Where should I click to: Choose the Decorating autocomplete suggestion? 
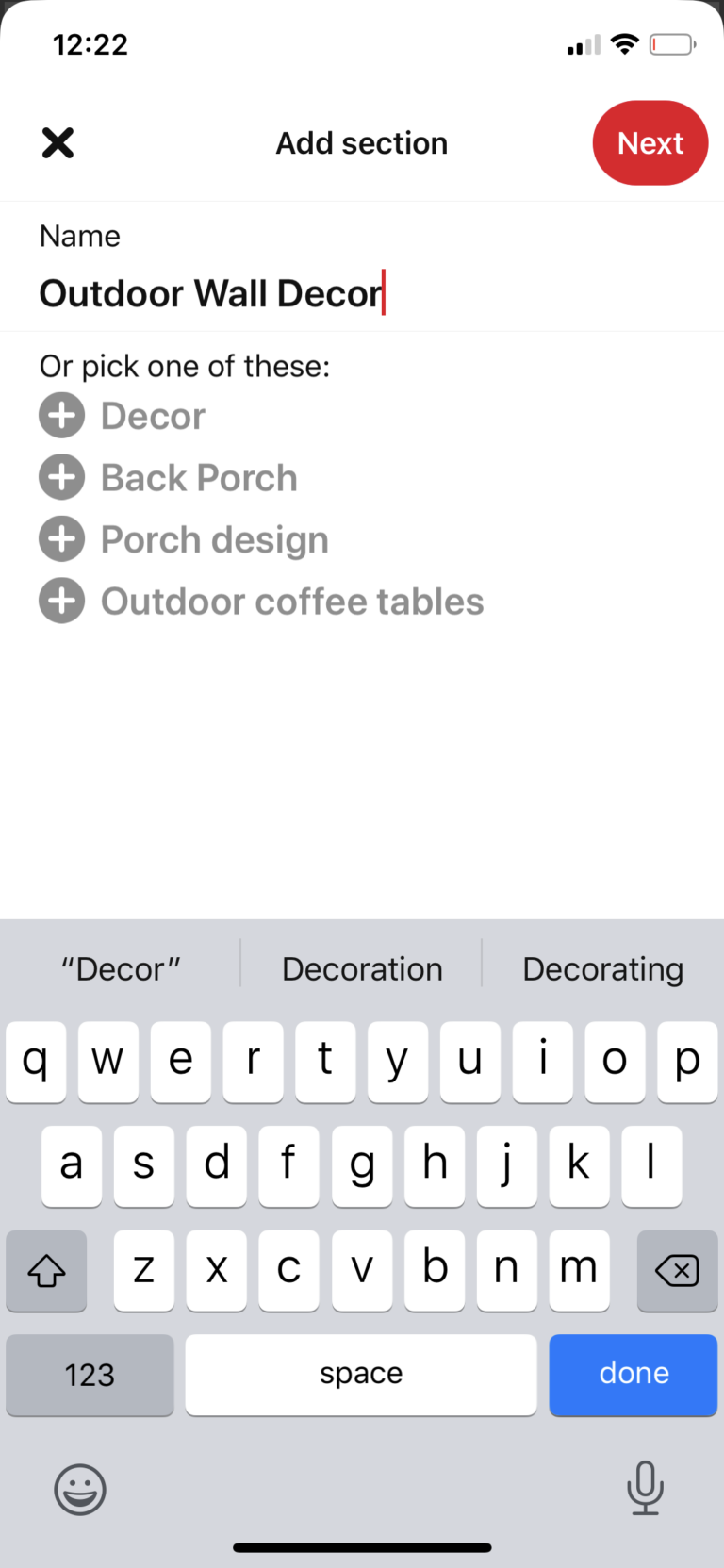coord(602,967)
